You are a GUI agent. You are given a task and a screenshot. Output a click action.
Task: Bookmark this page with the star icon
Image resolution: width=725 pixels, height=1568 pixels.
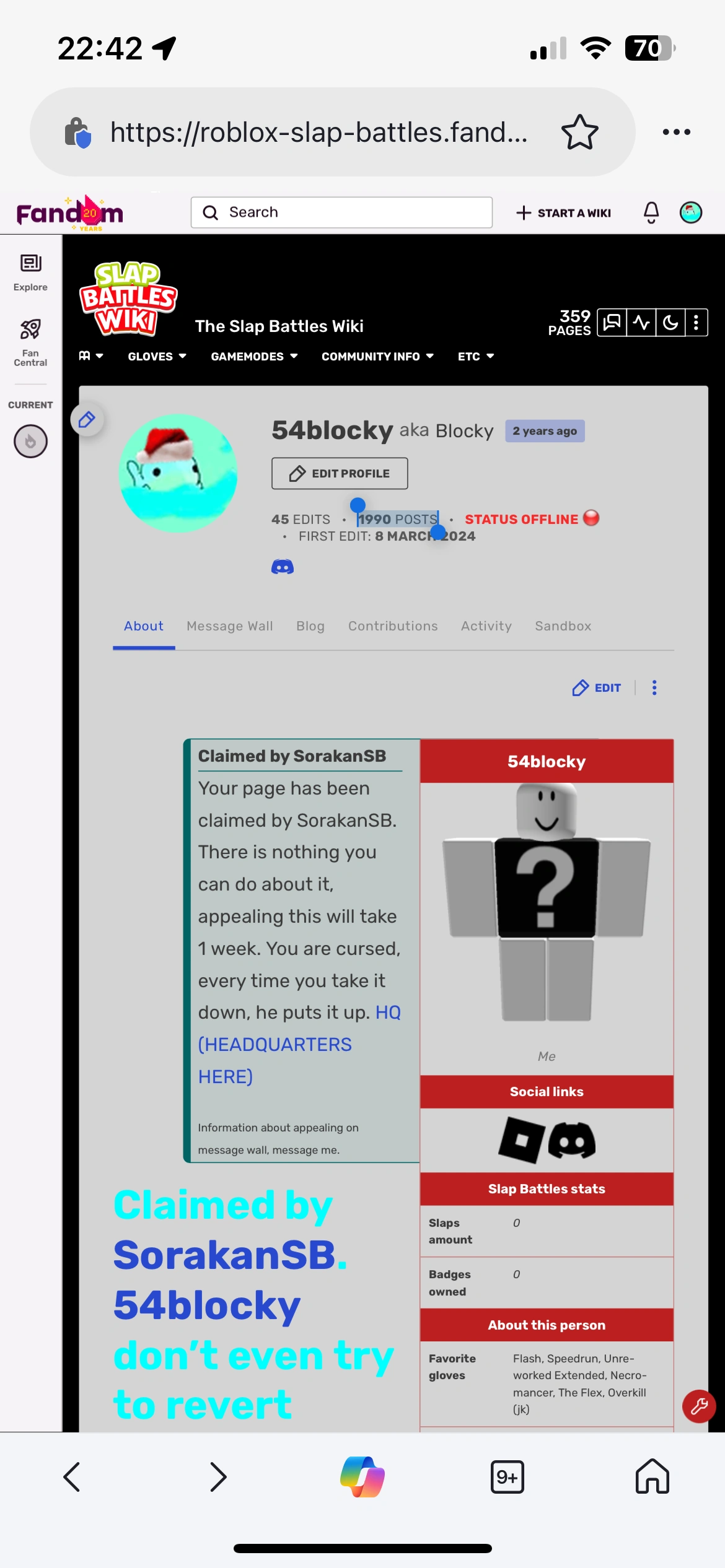pyautogui.click(x=579, y=132)
